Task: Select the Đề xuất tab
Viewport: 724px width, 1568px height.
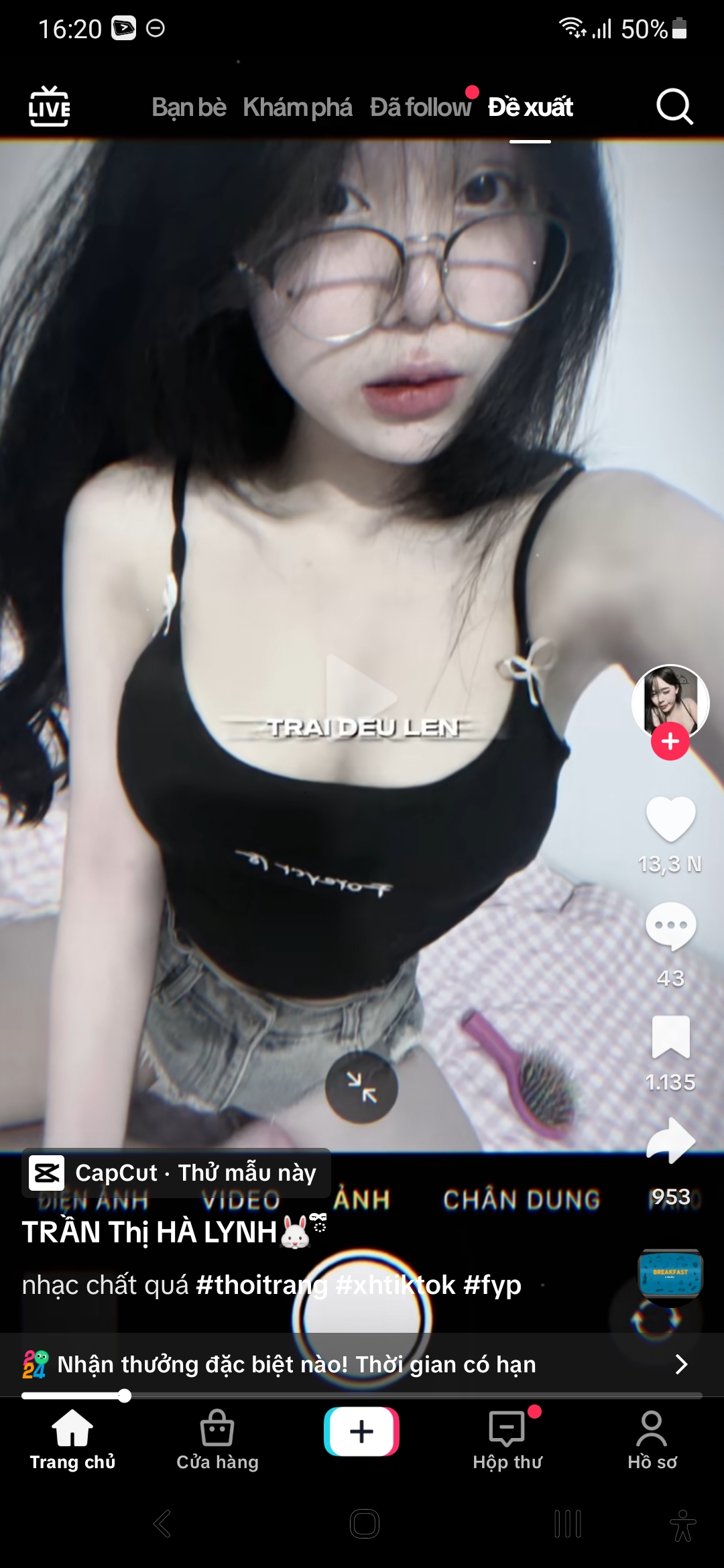Action: [530, 107]
